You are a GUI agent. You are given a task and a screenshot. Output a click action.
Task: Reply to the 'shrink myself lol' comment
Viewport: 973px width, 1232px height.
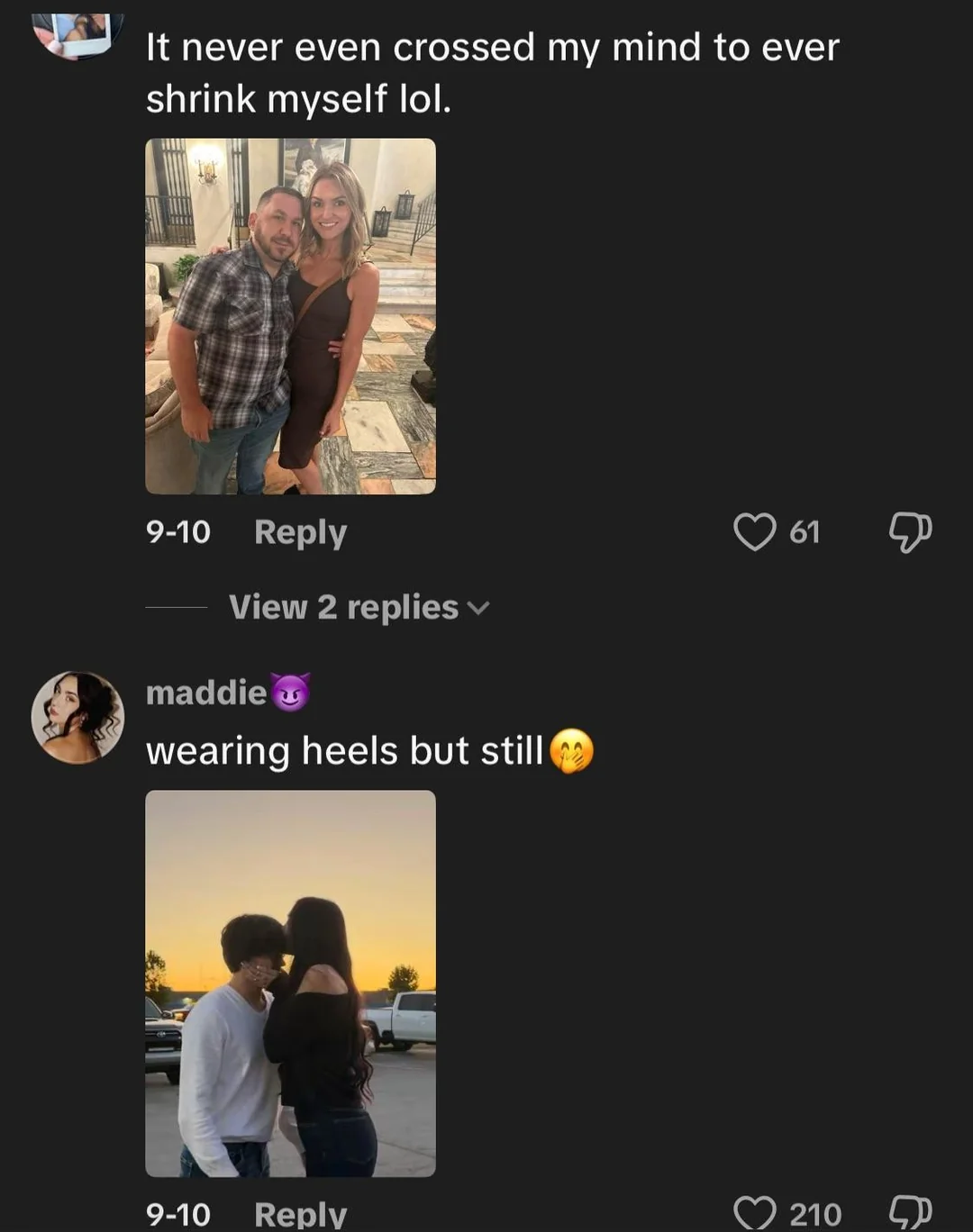[300, 532]
